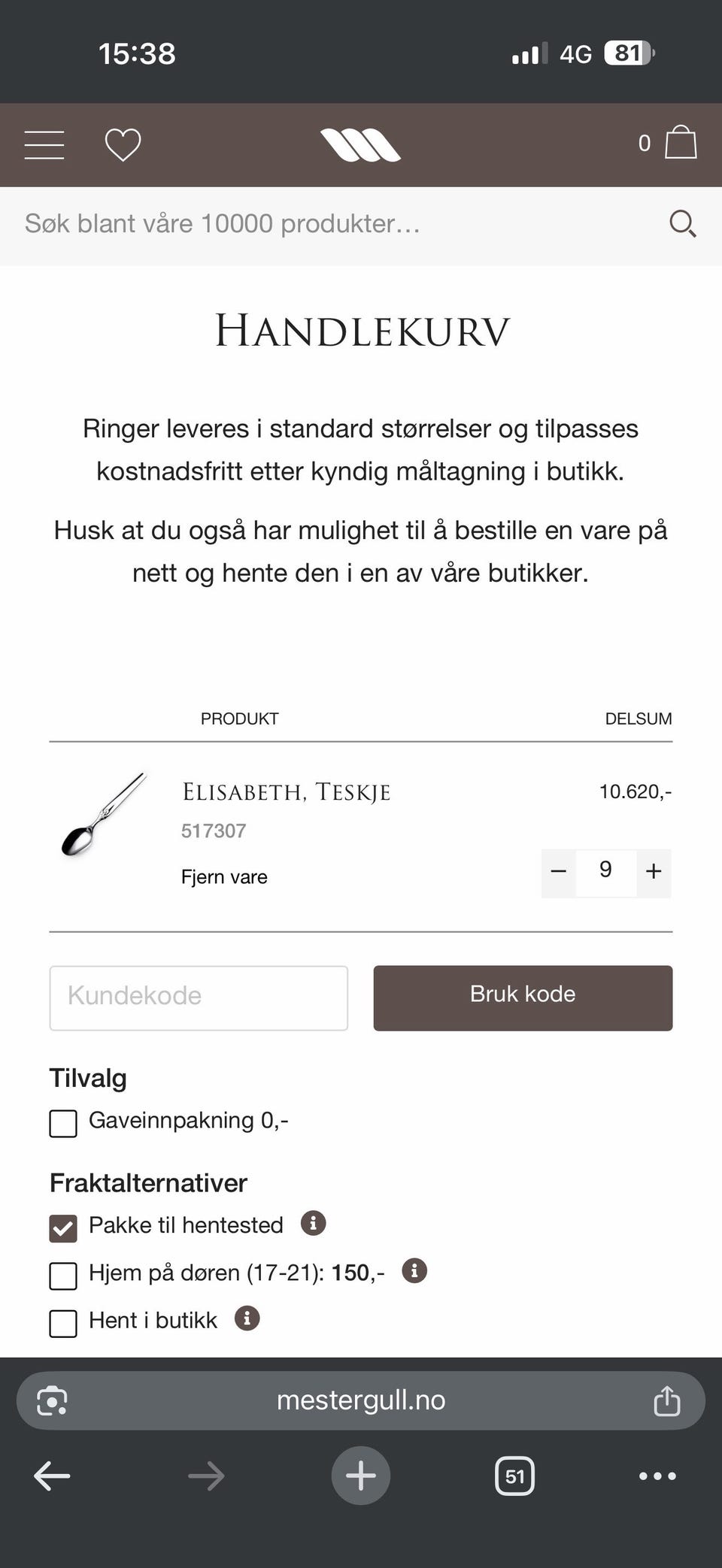Viewport: 722px width, 1568px height.
Task: Click inside the Kundekode input field
Action: [x=198, y=997]
